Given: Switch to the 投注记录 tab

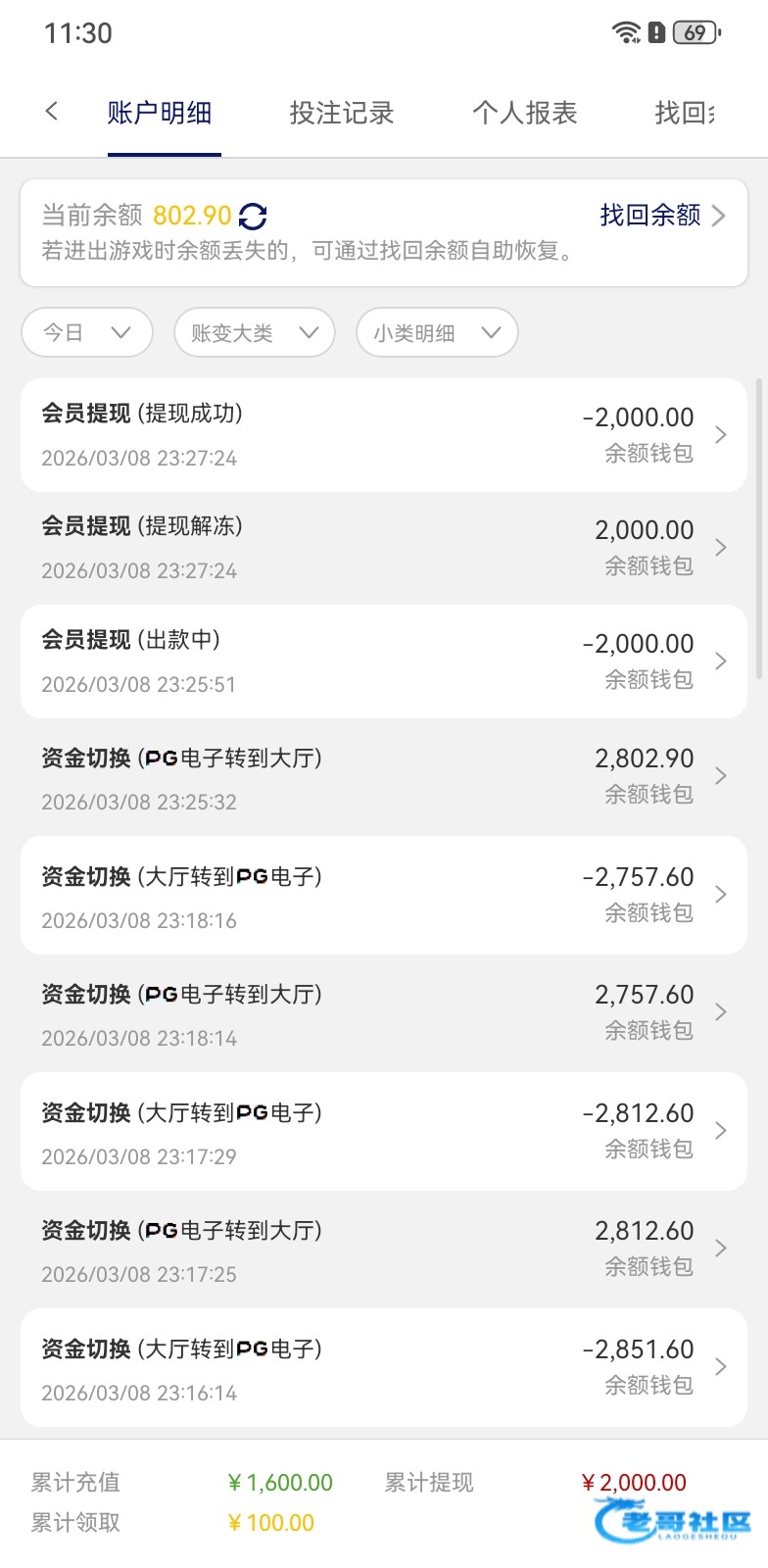Looking at the screenshot, I should click(x=341, y=114).
